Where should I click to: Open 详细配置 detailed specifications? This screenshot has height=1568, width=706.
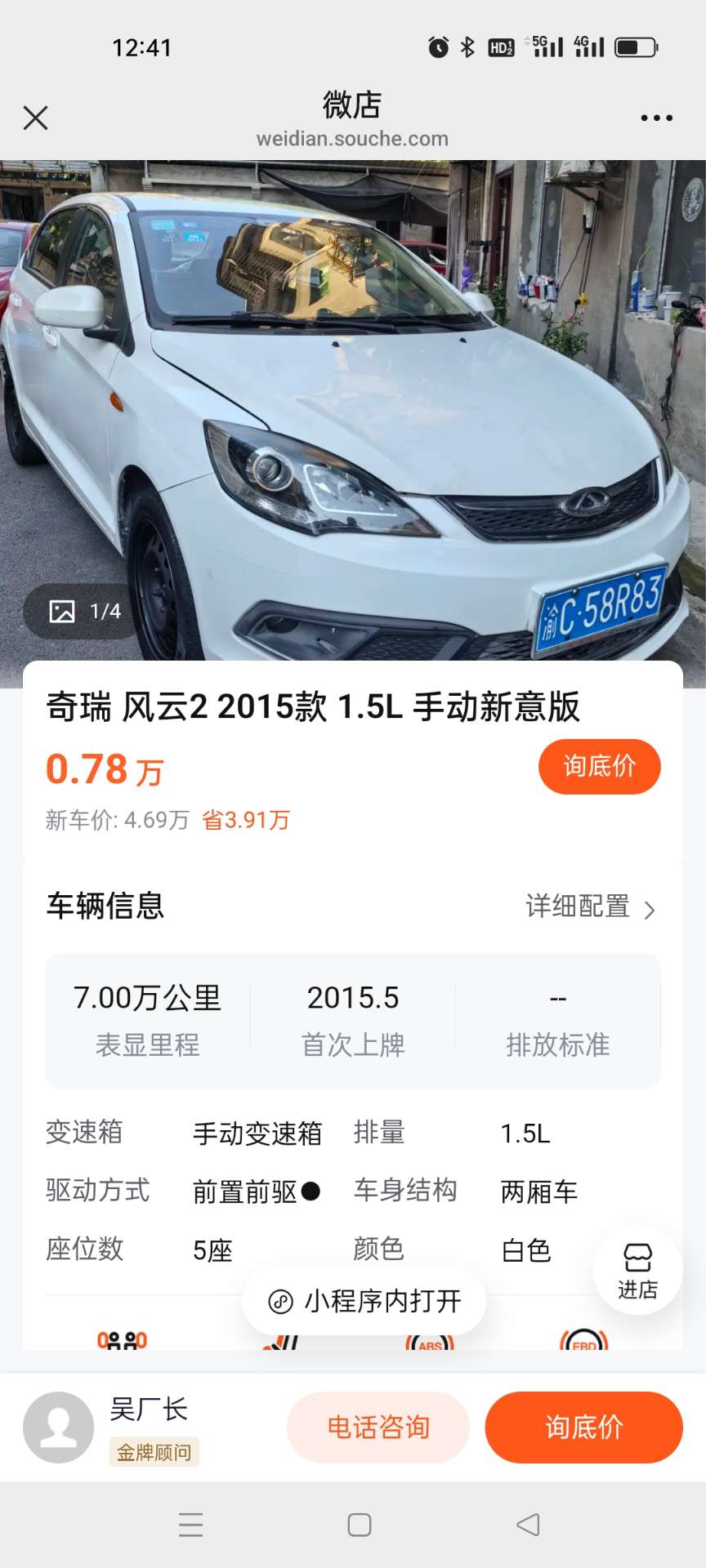(590, 906)
